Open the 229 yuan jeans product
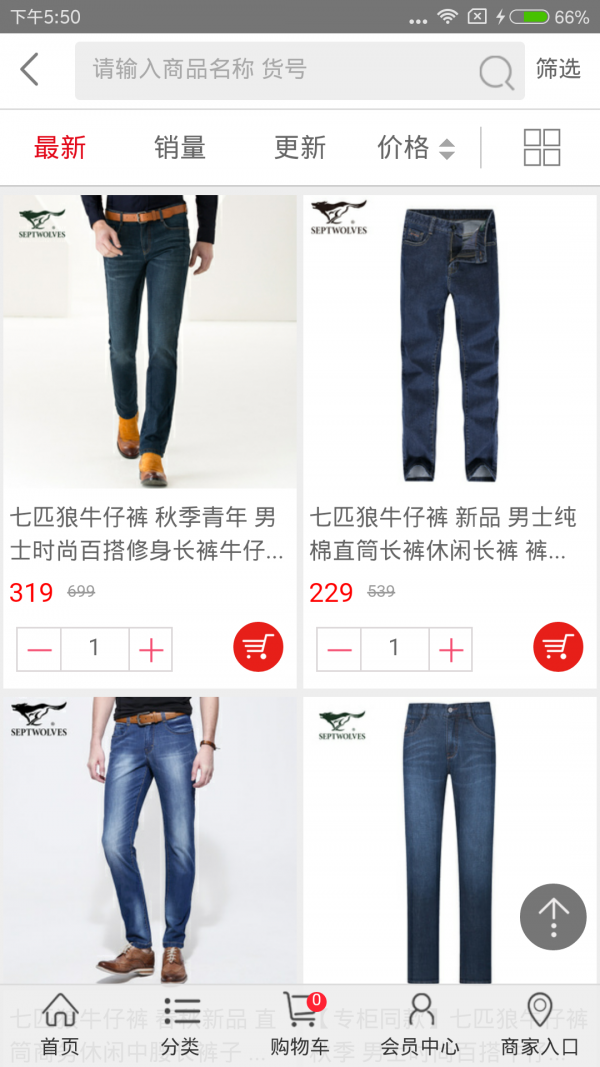600x1067 pixels. pos(450,340)
